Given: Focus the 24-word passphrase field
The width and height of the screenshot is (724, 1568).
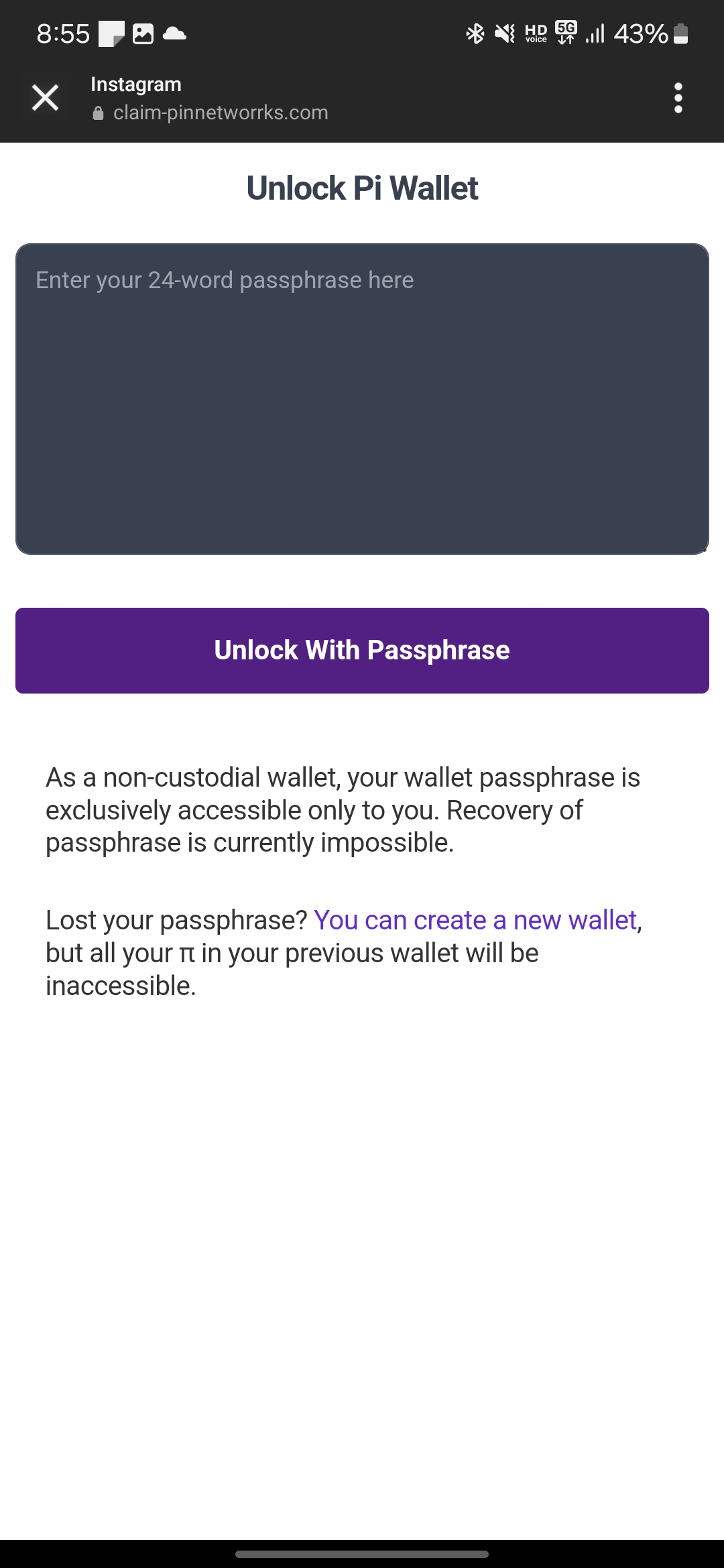Looking at the screenshot, I should 362,399.
